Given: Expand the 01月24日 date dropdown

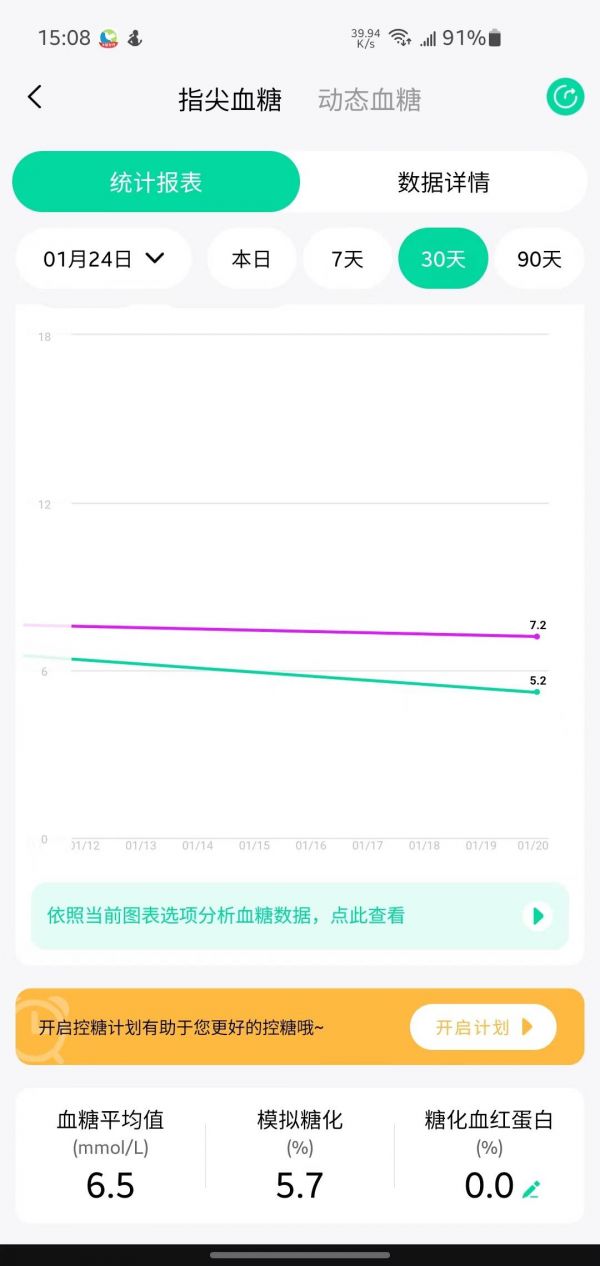Looking at the screenshot, I should pyautogui.click(x=103, y=259).
